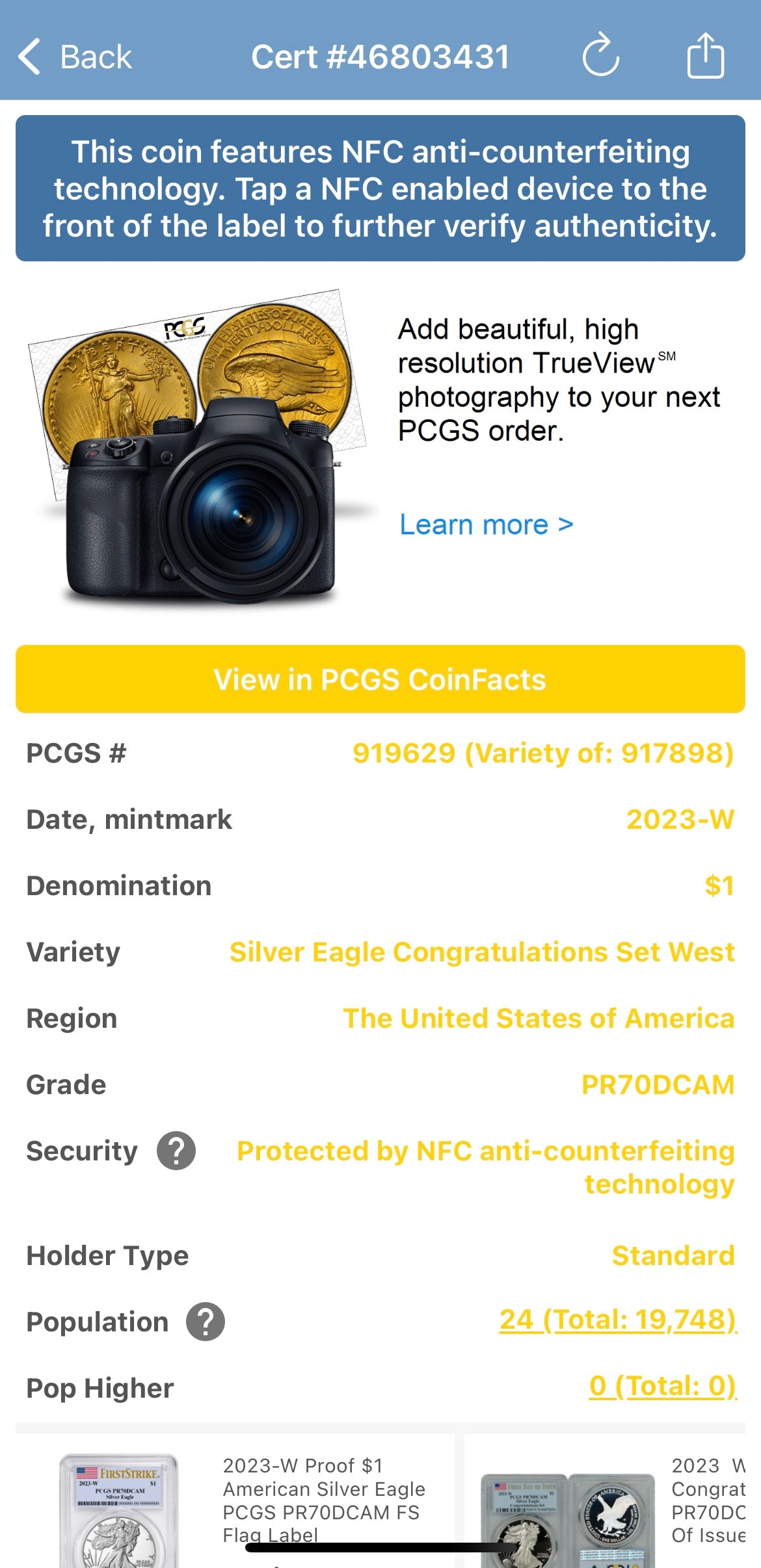View population report via 24 (Total: 19,748)
The image size is (761, 1568).
pyautogui.click(x=617, y=1322)
